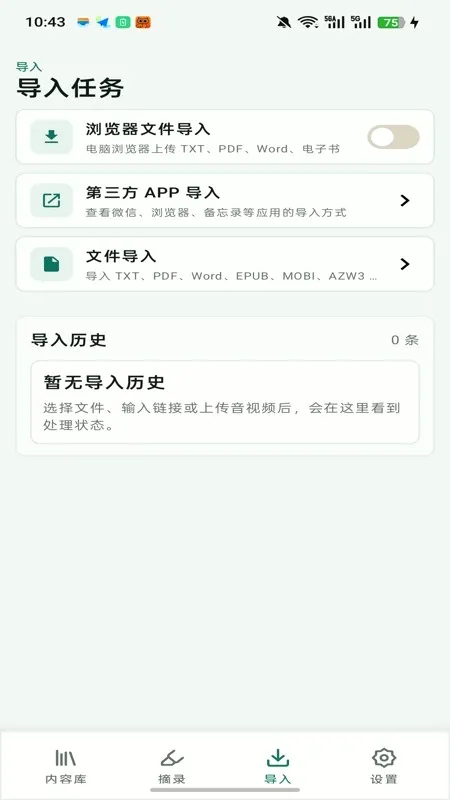Screen dimensions: 450x800
Task: Enable the 浏览器文件导入 switch
Action: tap(393, 137)
